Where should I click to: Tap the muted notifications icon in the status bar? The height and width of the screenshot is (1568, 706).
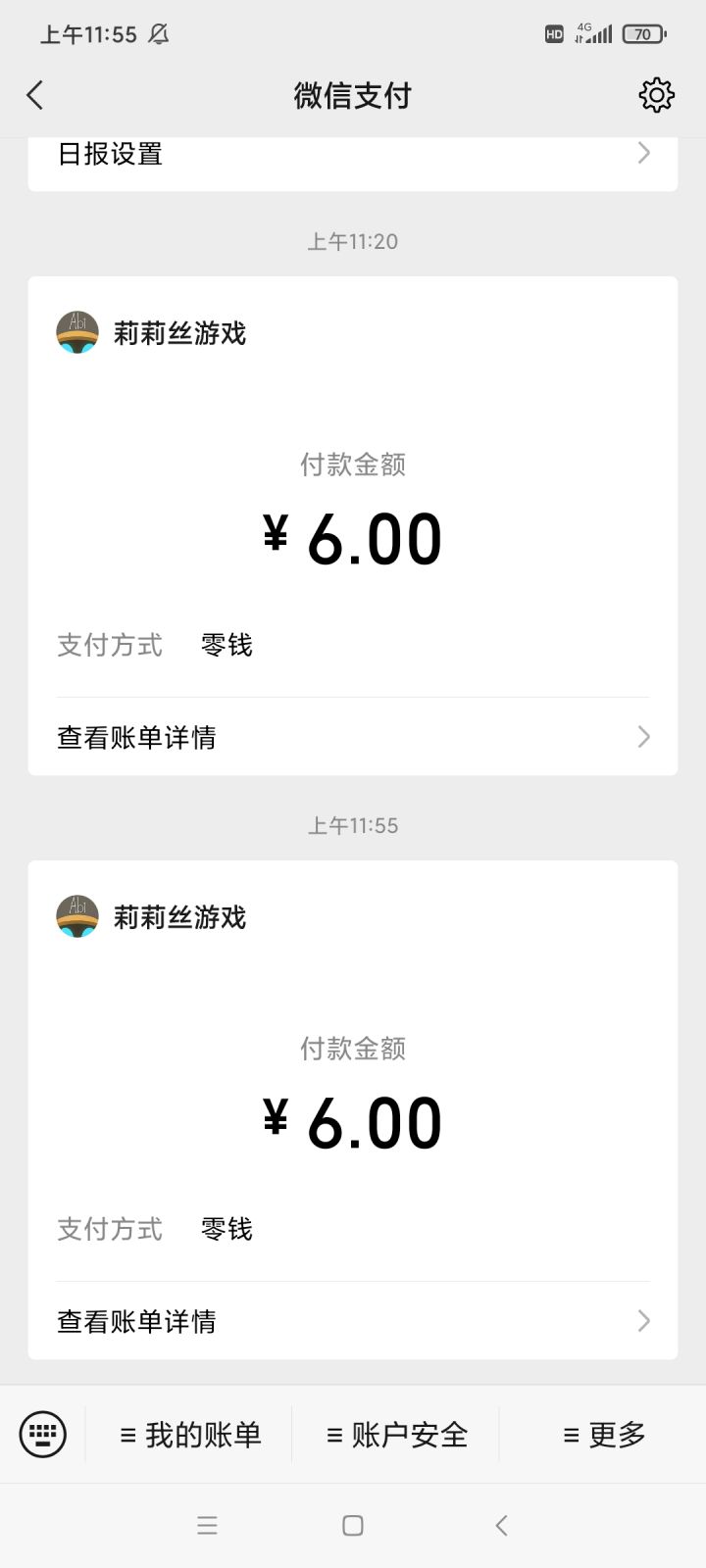157,32
